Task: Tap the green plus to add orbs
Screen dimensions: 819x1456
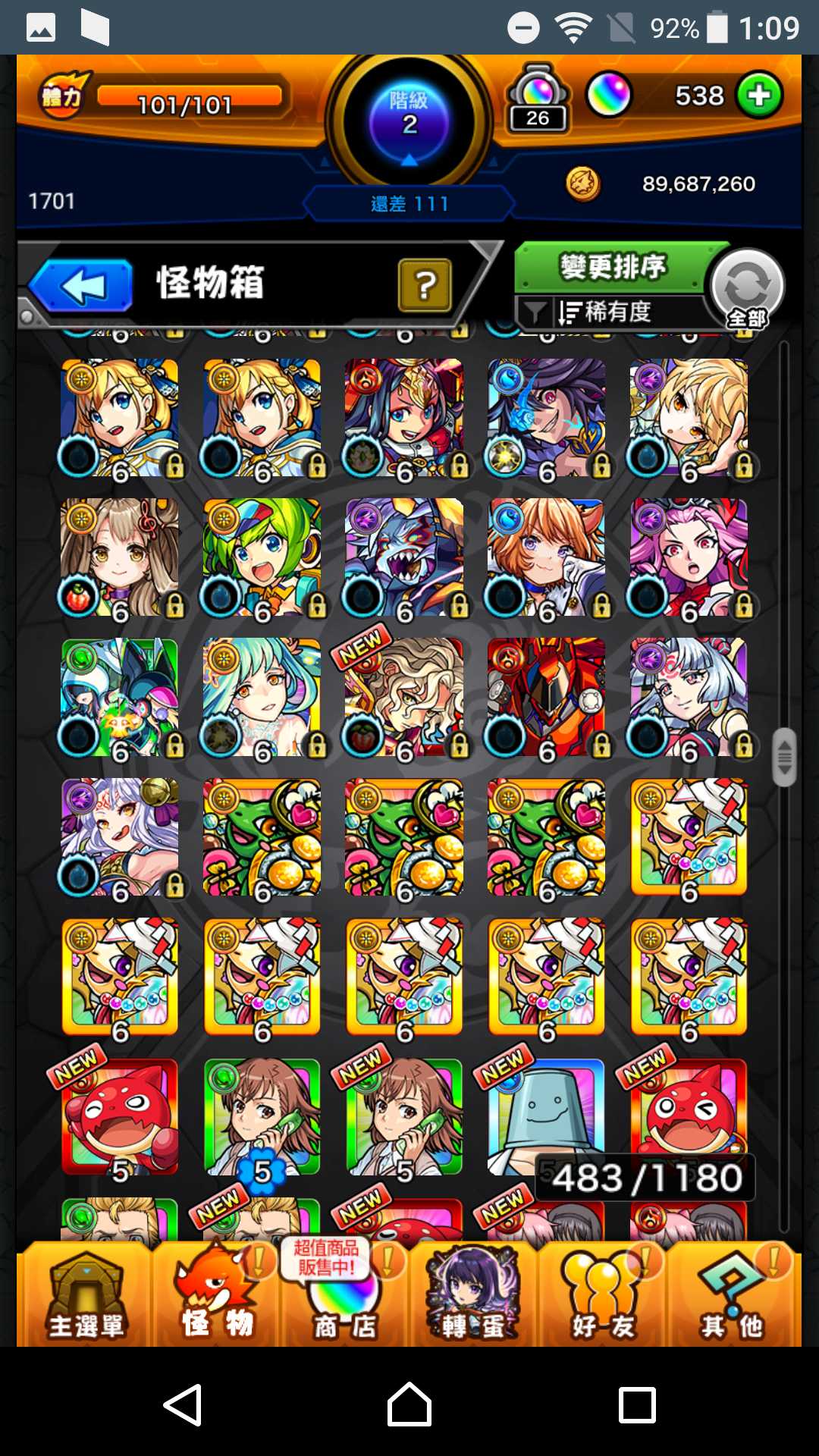Action: 759,96
